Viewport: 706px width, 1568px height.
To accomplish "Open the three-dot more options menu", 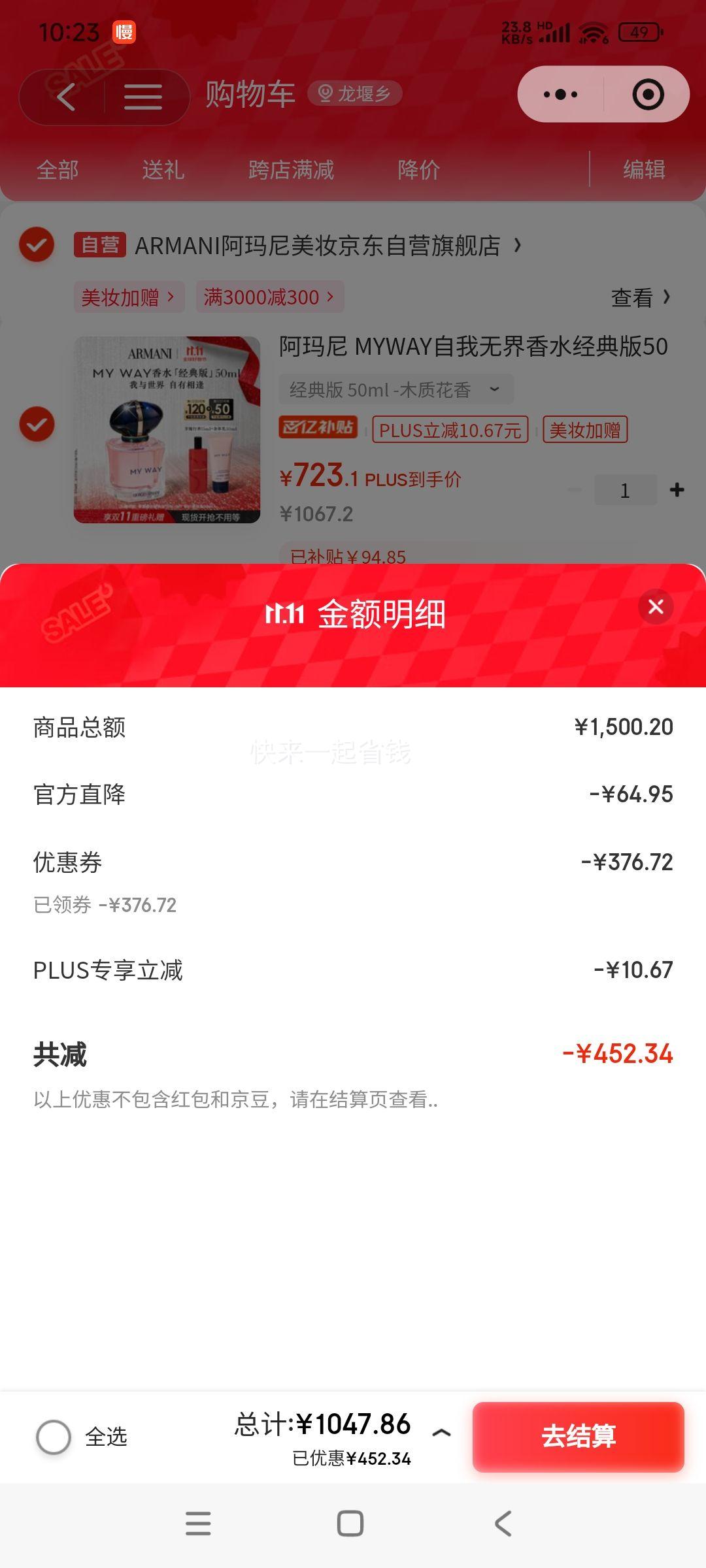I will [561, 95].
